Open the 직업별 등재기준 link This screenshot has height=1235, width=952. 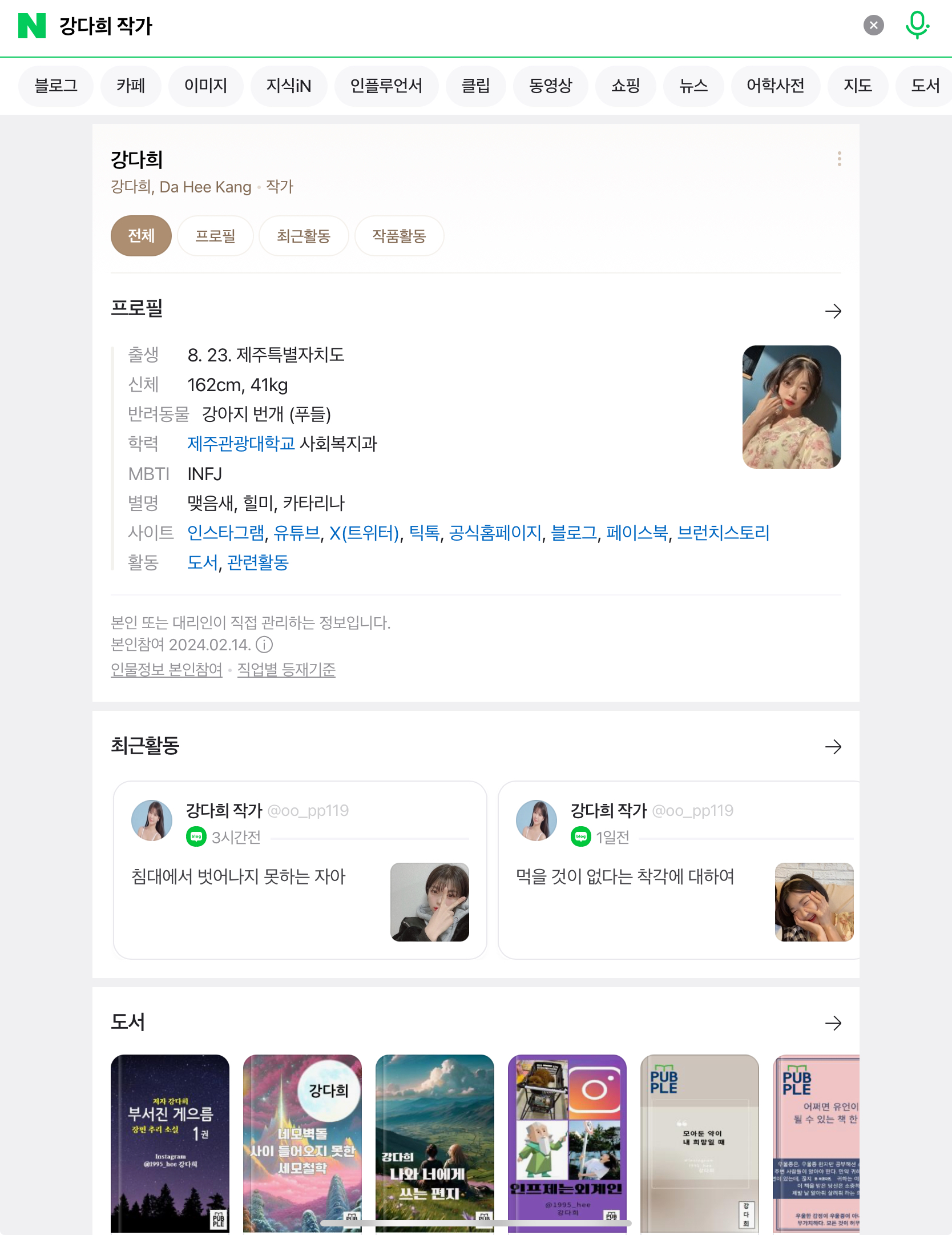286,669
